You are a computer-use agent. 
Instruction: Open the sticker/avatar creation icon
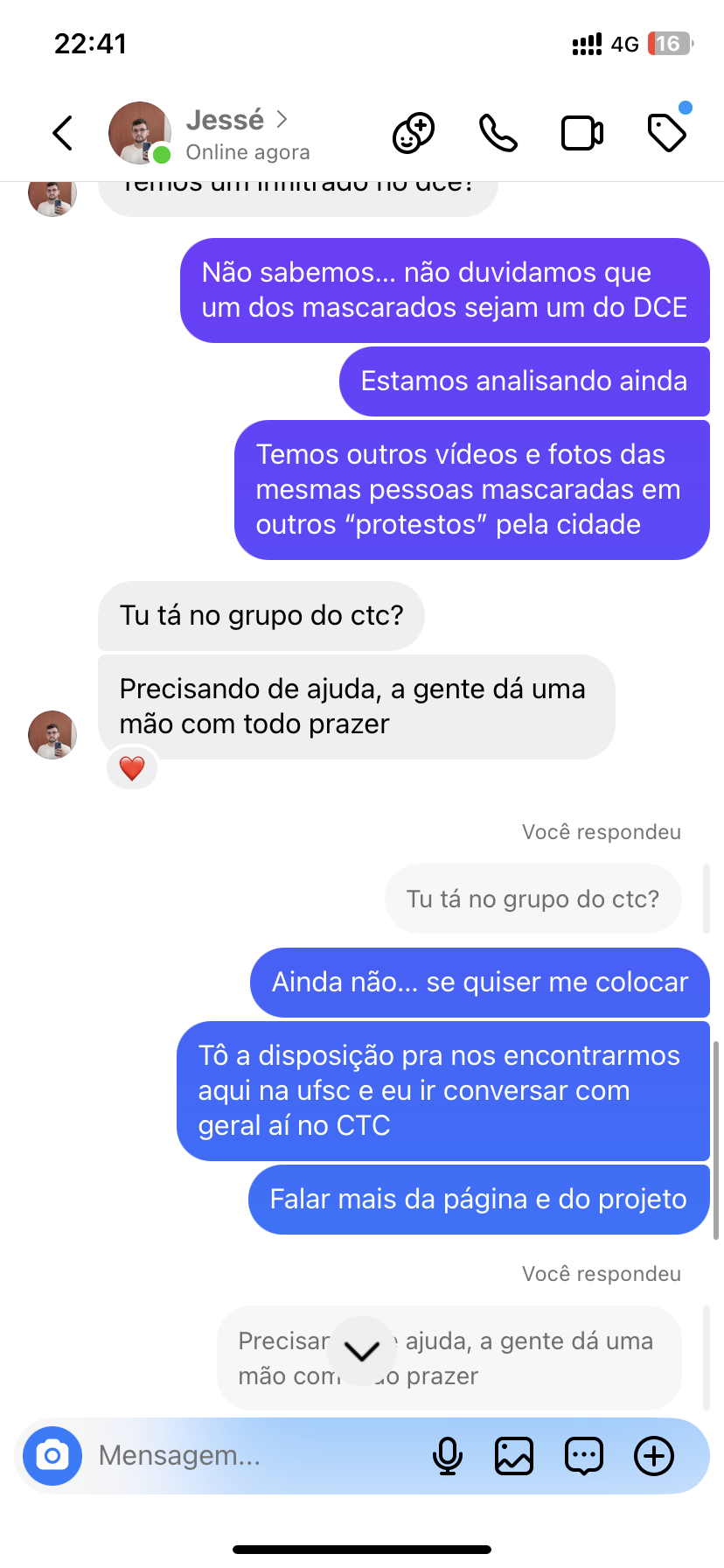(x=414, y=133)
